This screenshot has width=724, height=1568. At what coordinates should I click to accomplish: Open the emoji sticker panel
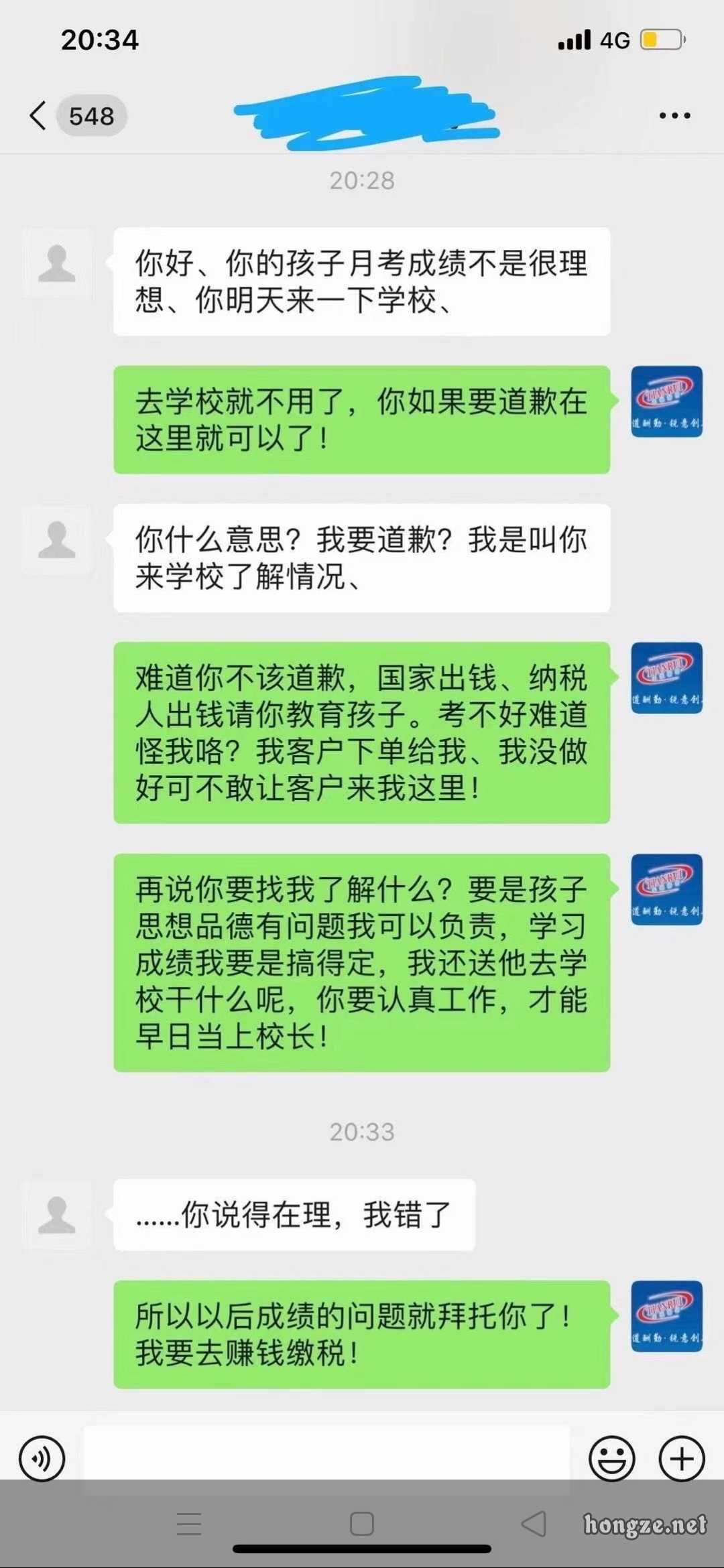pos(612,1458)
